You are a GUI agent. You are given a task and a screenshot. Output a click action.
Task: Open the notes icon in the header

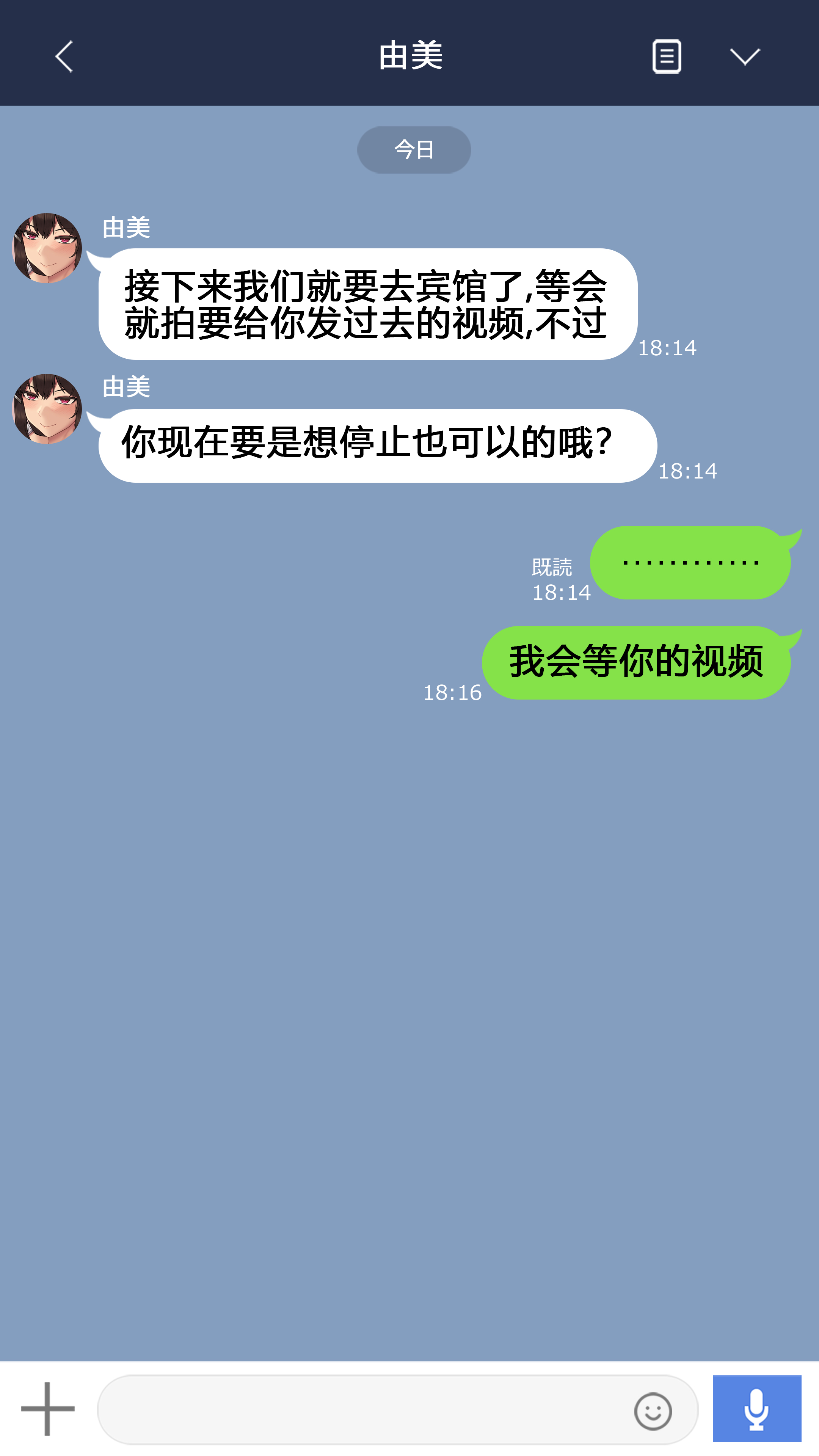(x=667, y=56)
